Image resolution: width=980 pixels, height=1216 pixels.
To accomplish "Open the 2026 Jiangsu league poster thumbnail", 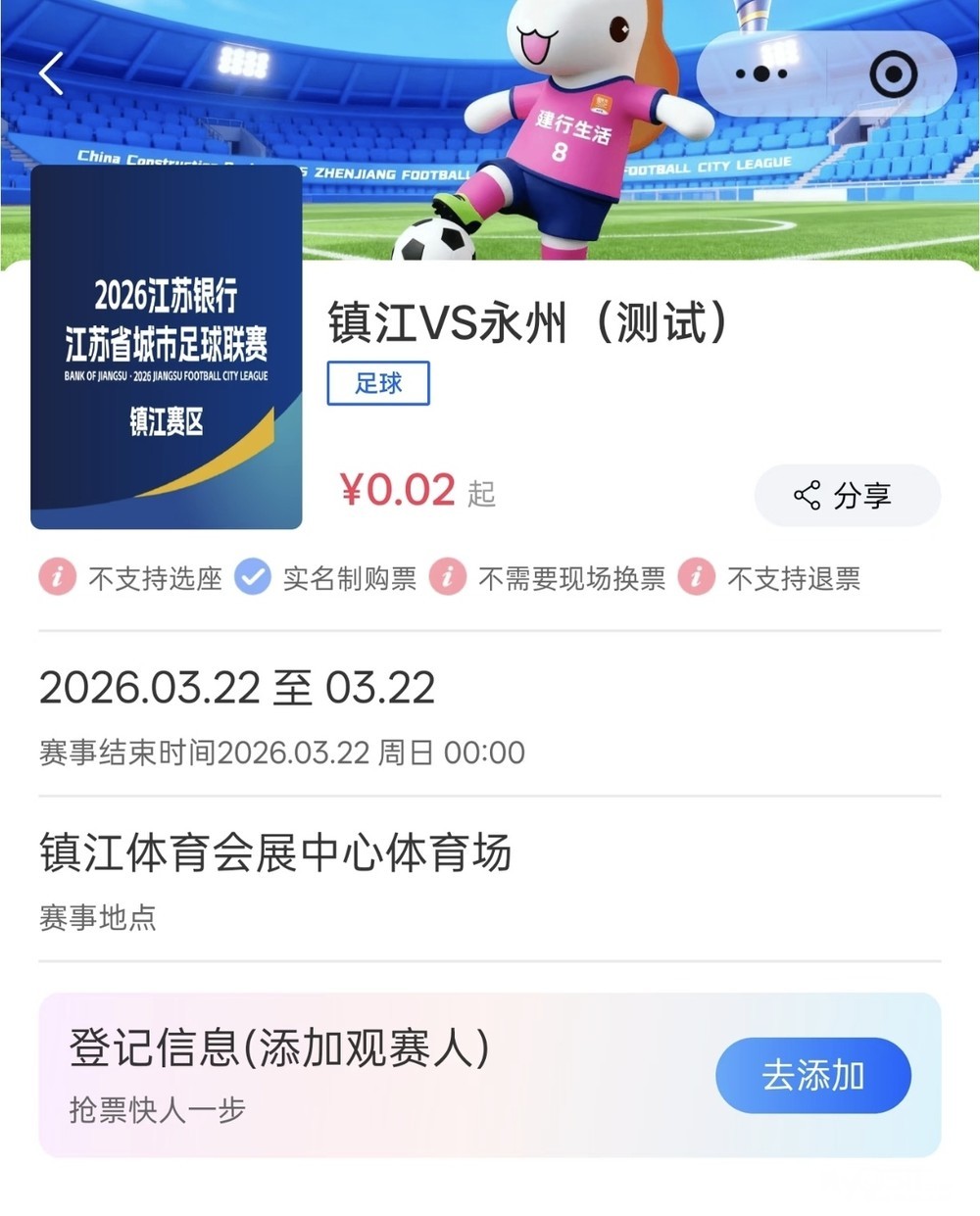I will pyautogui.click(x=167, y=347).
